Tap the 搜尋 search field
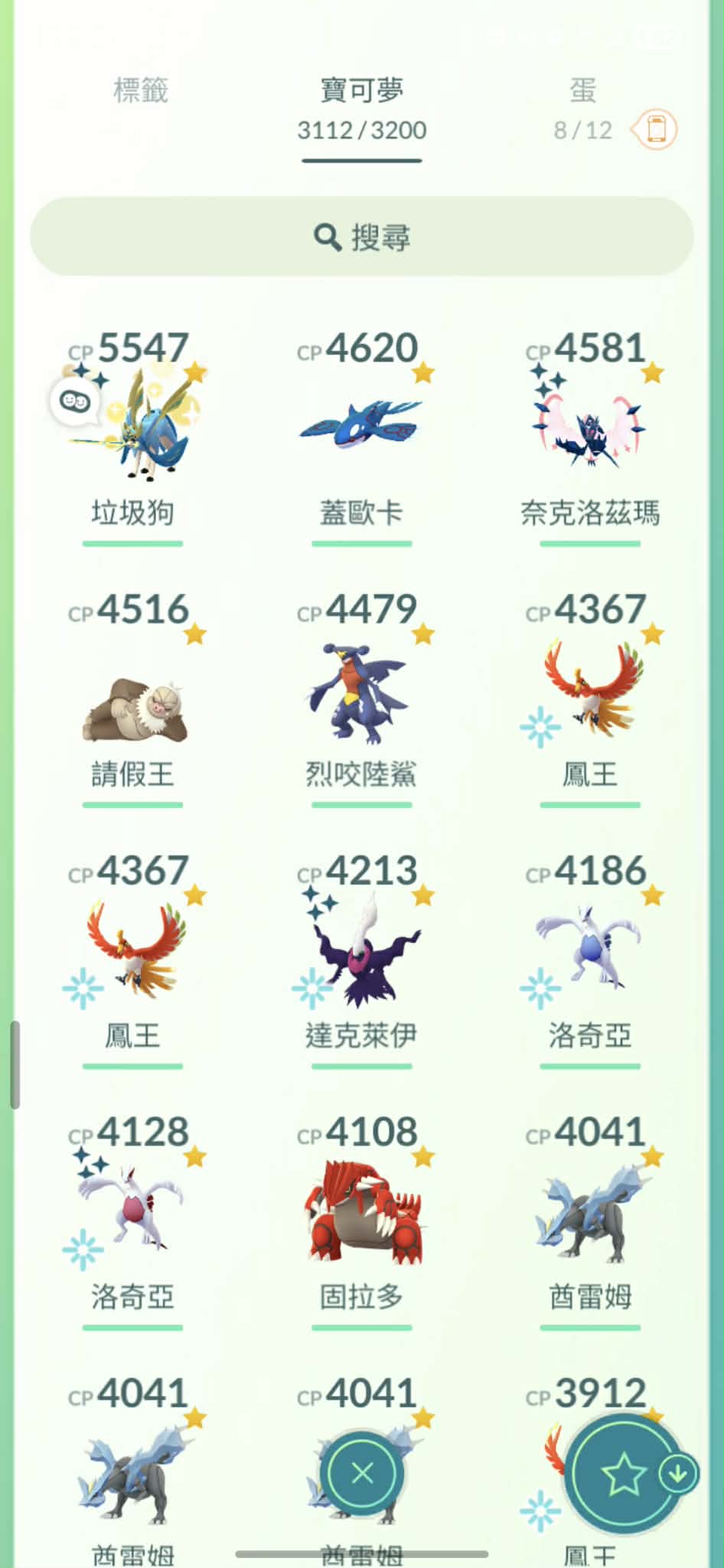The height and width of the screenshot is (1568, 724). [x=361, y=236]
